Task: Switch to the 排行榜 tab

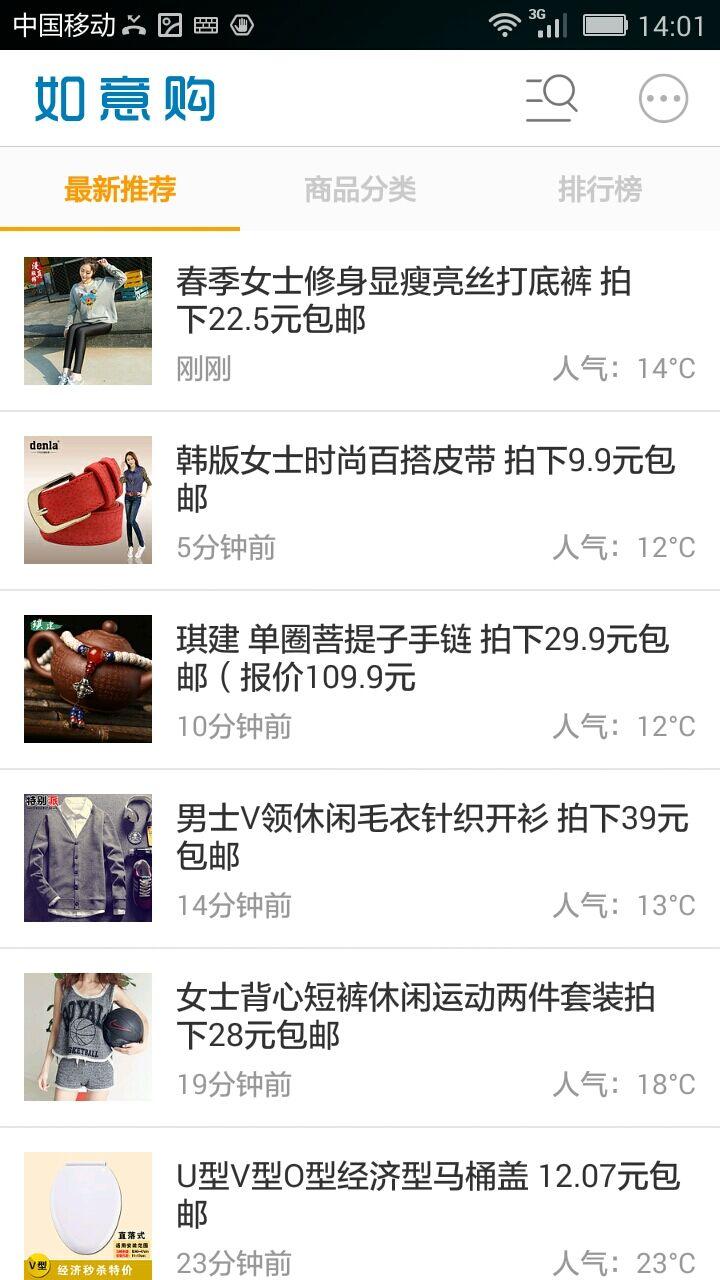Action: 600,189
